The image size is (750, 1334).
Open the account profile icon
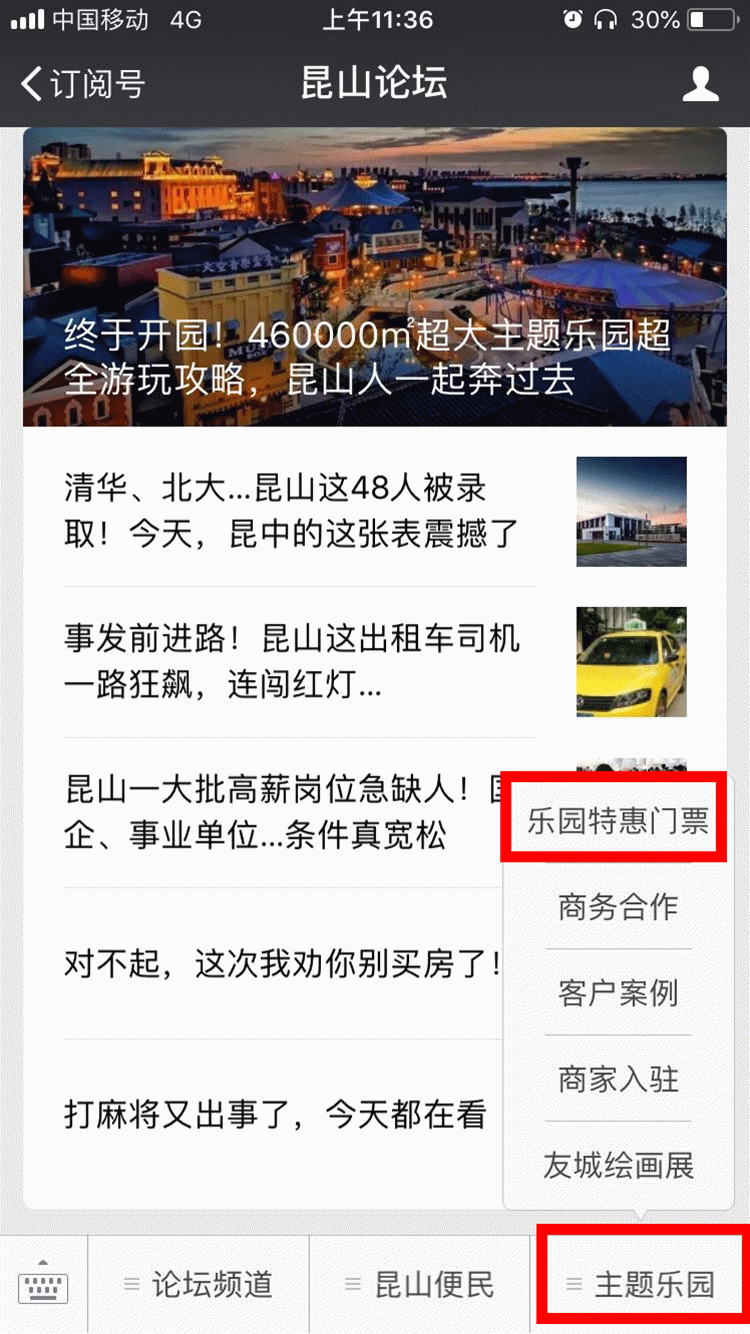tap(700, 84)
